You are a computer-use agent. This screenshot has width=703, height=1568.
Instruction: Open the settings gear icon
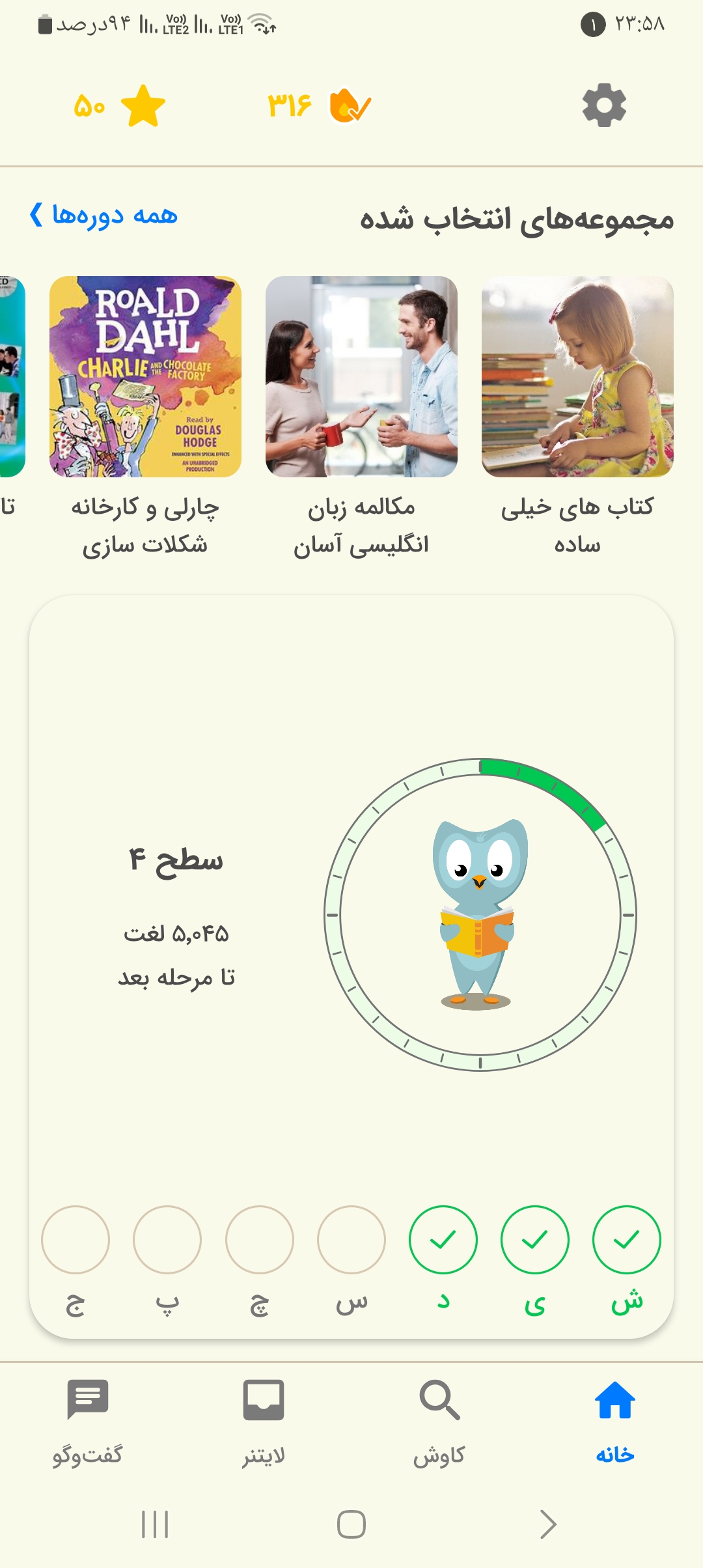pos(604,105)
